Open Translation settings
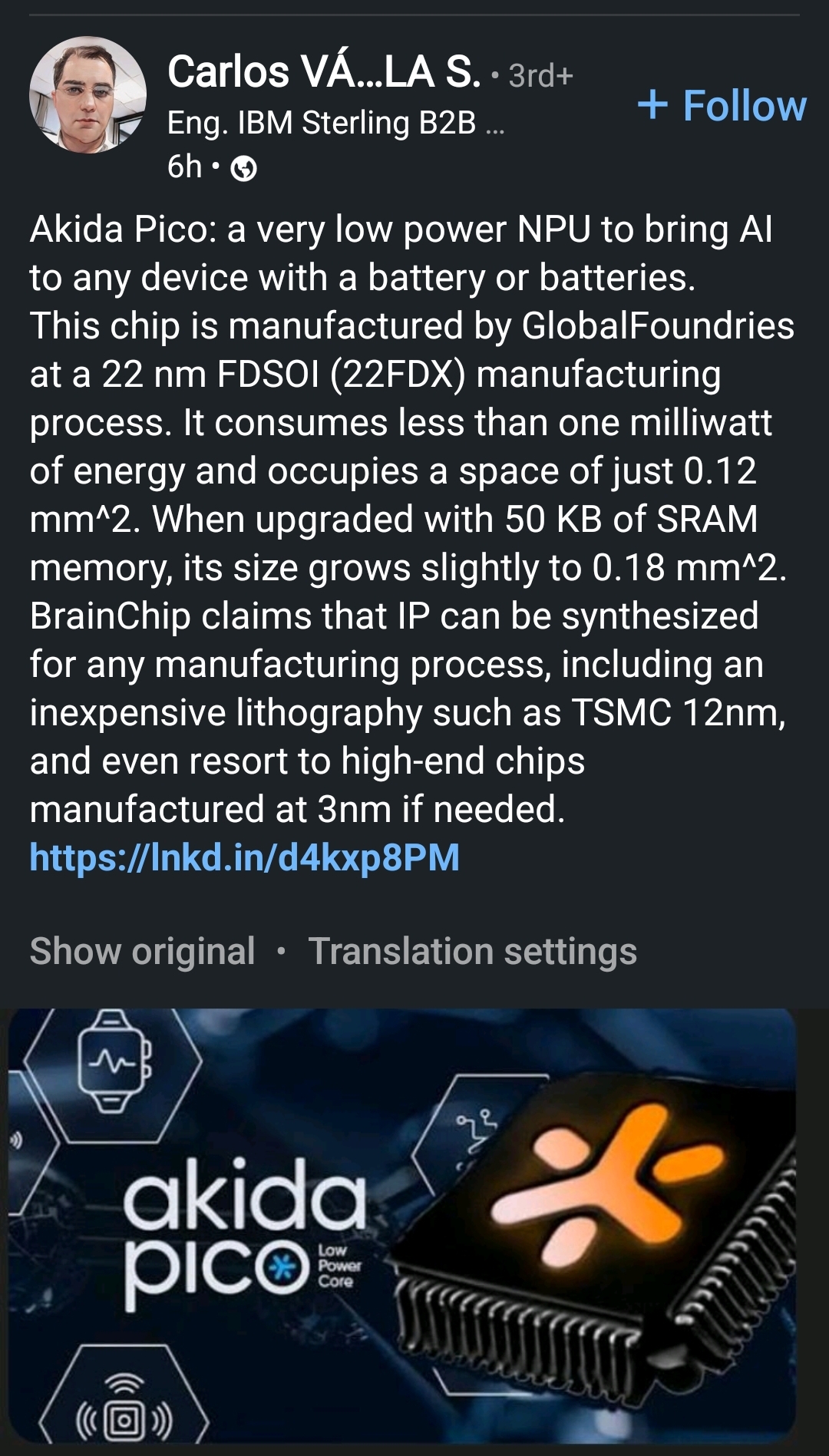 point(472,951)
